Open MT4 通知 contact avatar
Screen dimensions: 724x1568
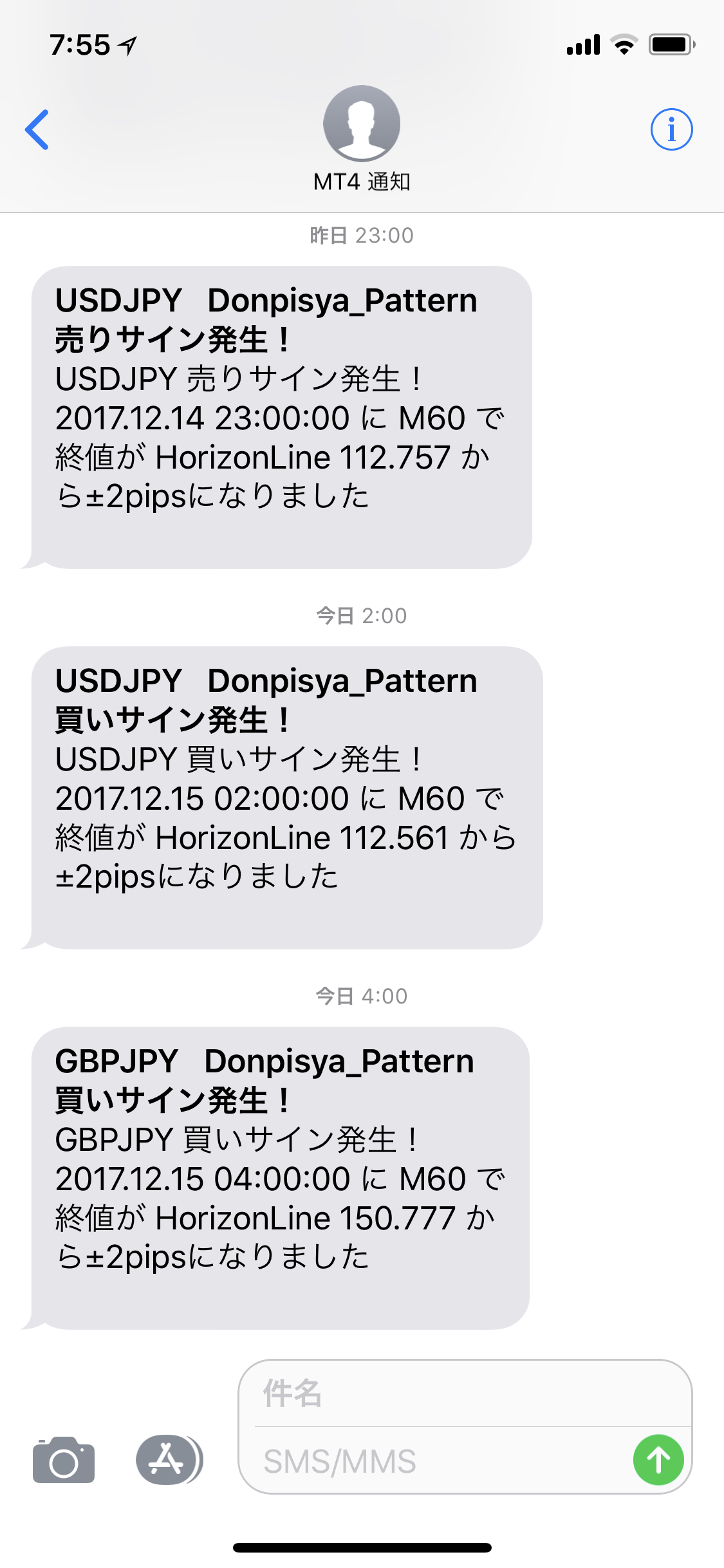[x=362, y=123]
